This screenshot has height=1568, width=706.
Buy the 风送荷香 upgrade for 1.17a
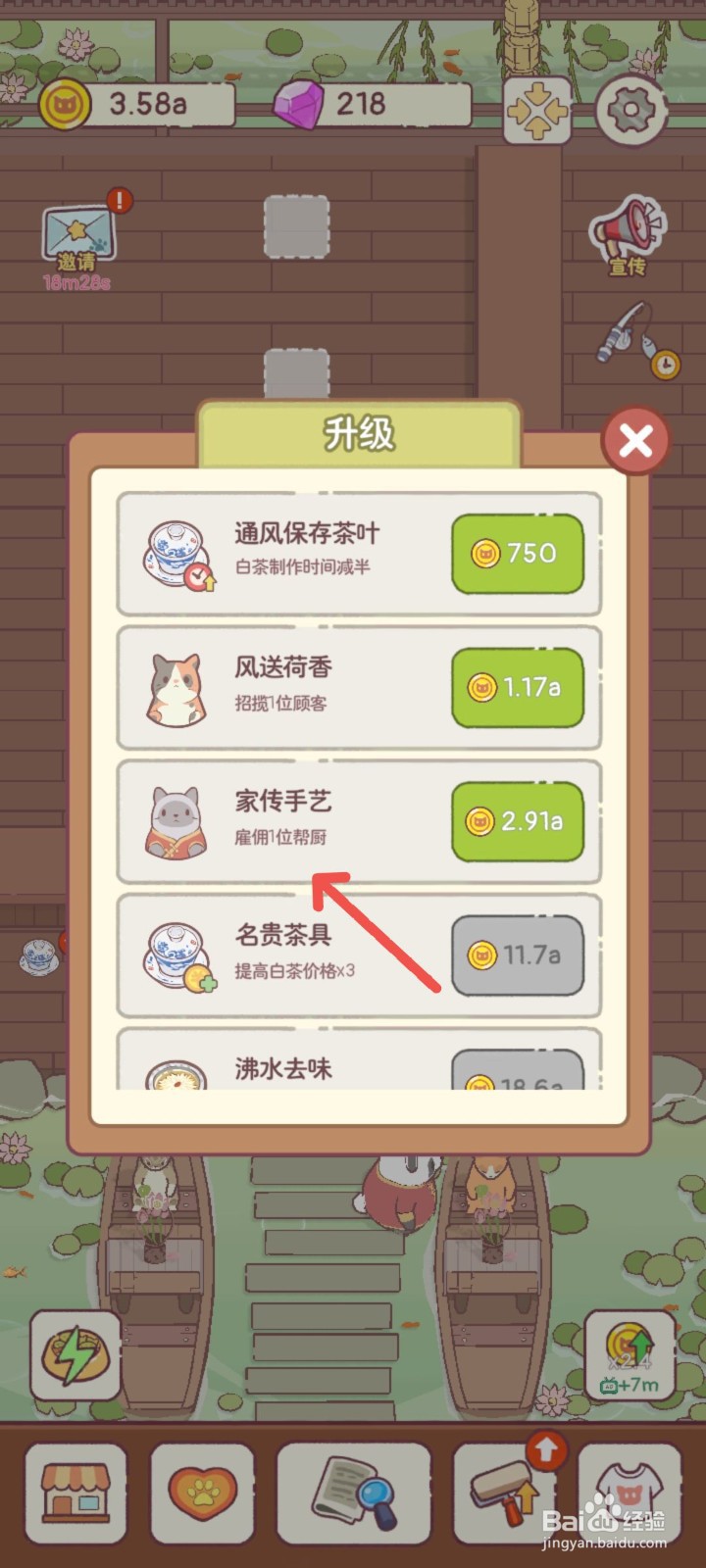518,687
